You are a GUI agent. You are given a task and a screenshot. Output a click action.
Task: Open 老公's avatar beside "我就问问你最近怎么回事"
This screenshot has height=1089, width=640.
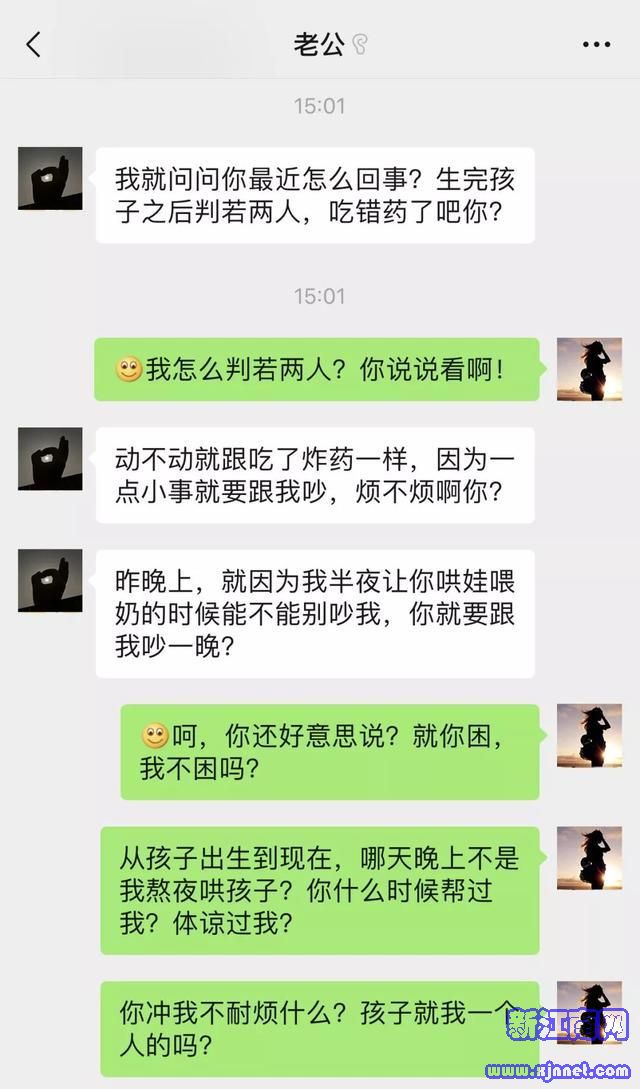click(x=50, y=178)
